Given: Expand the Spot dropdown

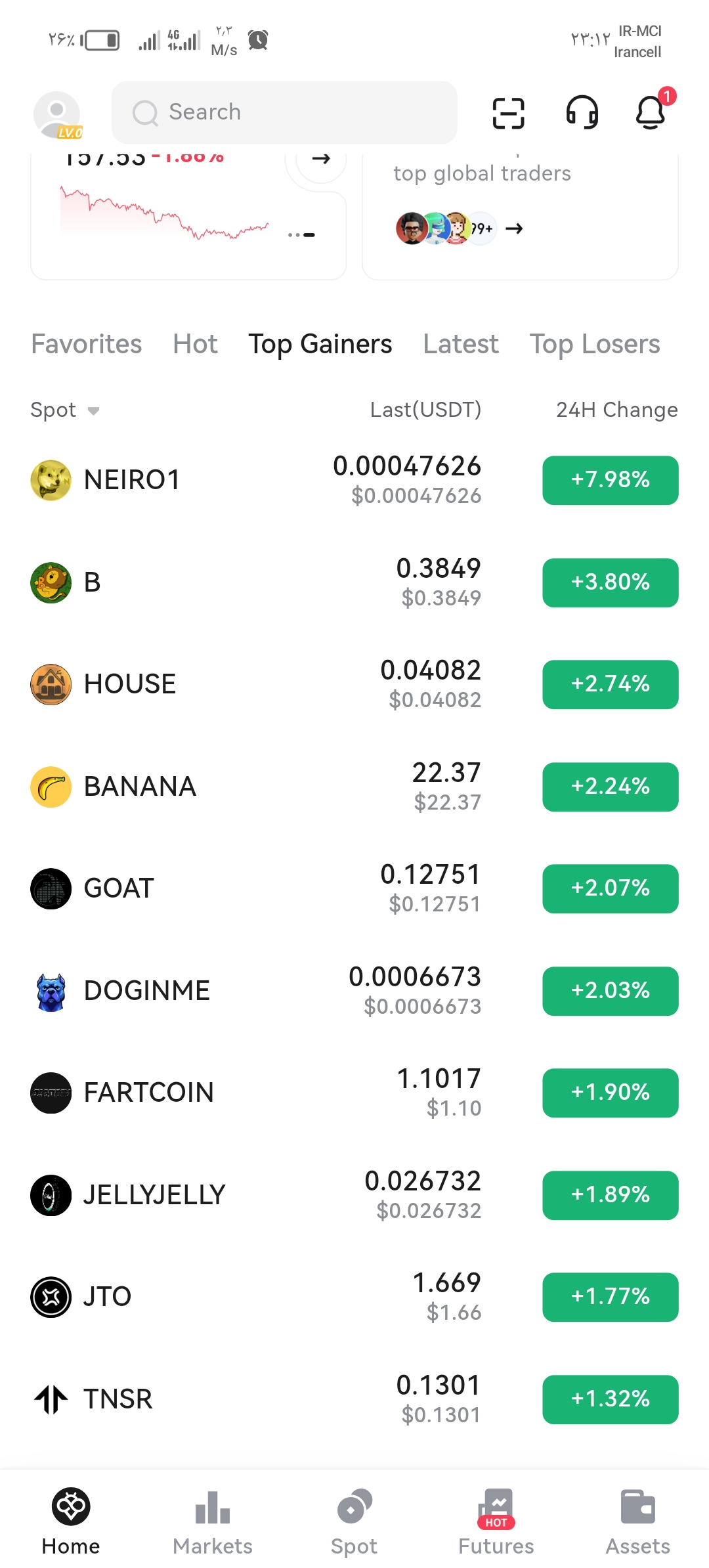Looking at the screenshot, I should click(x=64, y=410).
